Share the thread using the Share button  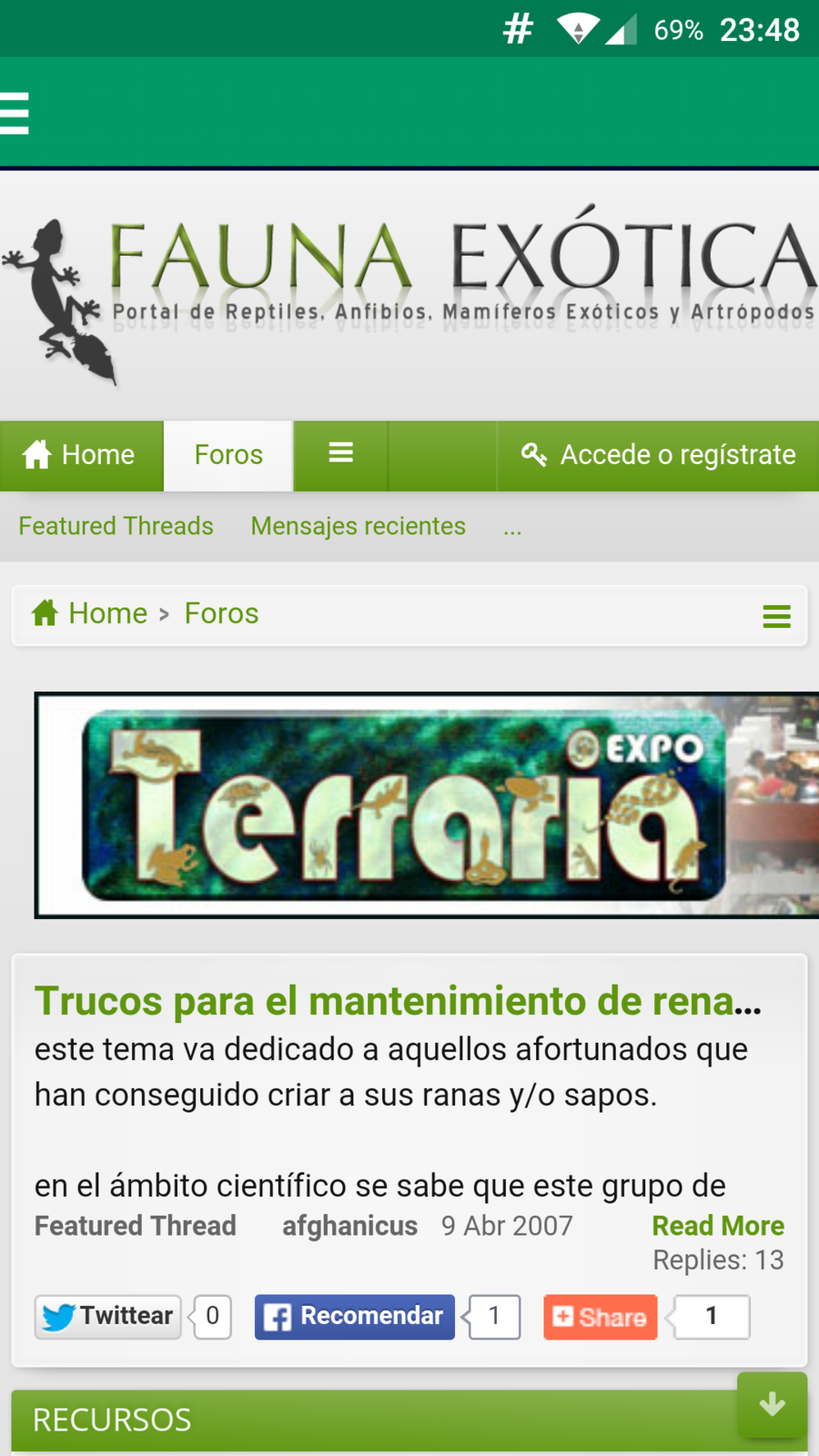(x=601, y=1317)
